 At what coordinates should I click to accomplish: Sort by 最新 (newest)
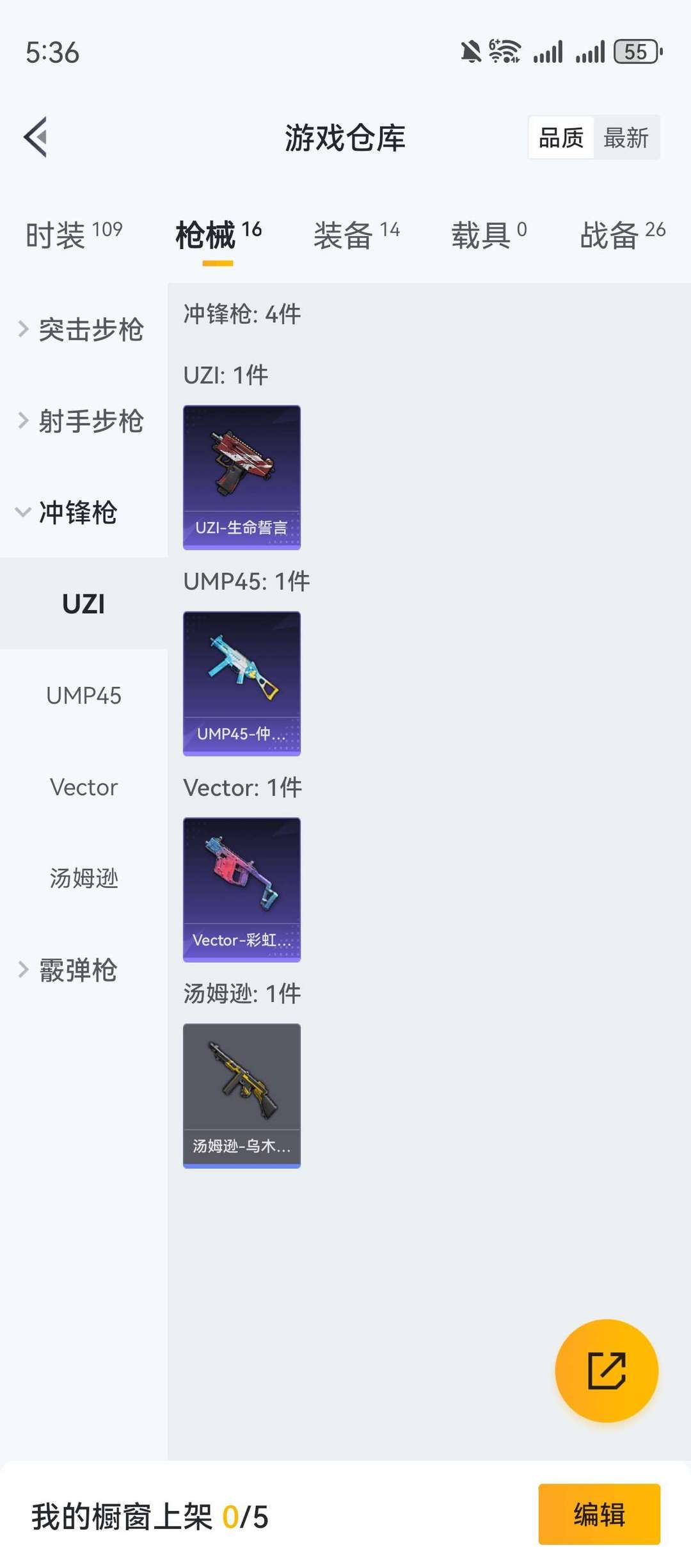point(626,138)
